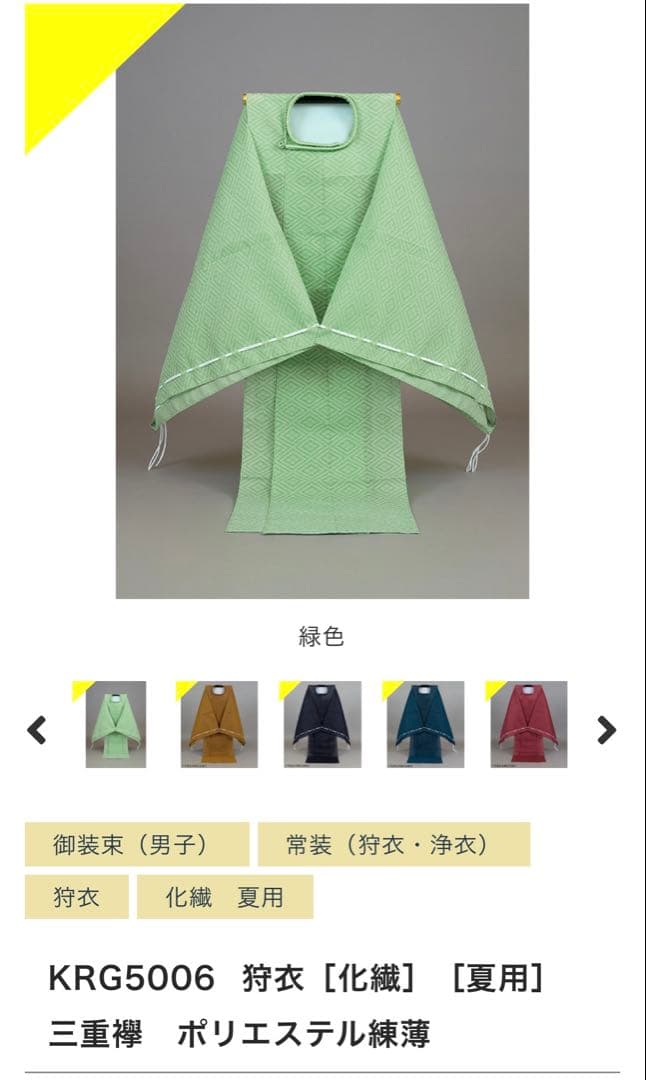
Task: Select the dark navy kariginu thumbnail
Action: pos(322,725)
